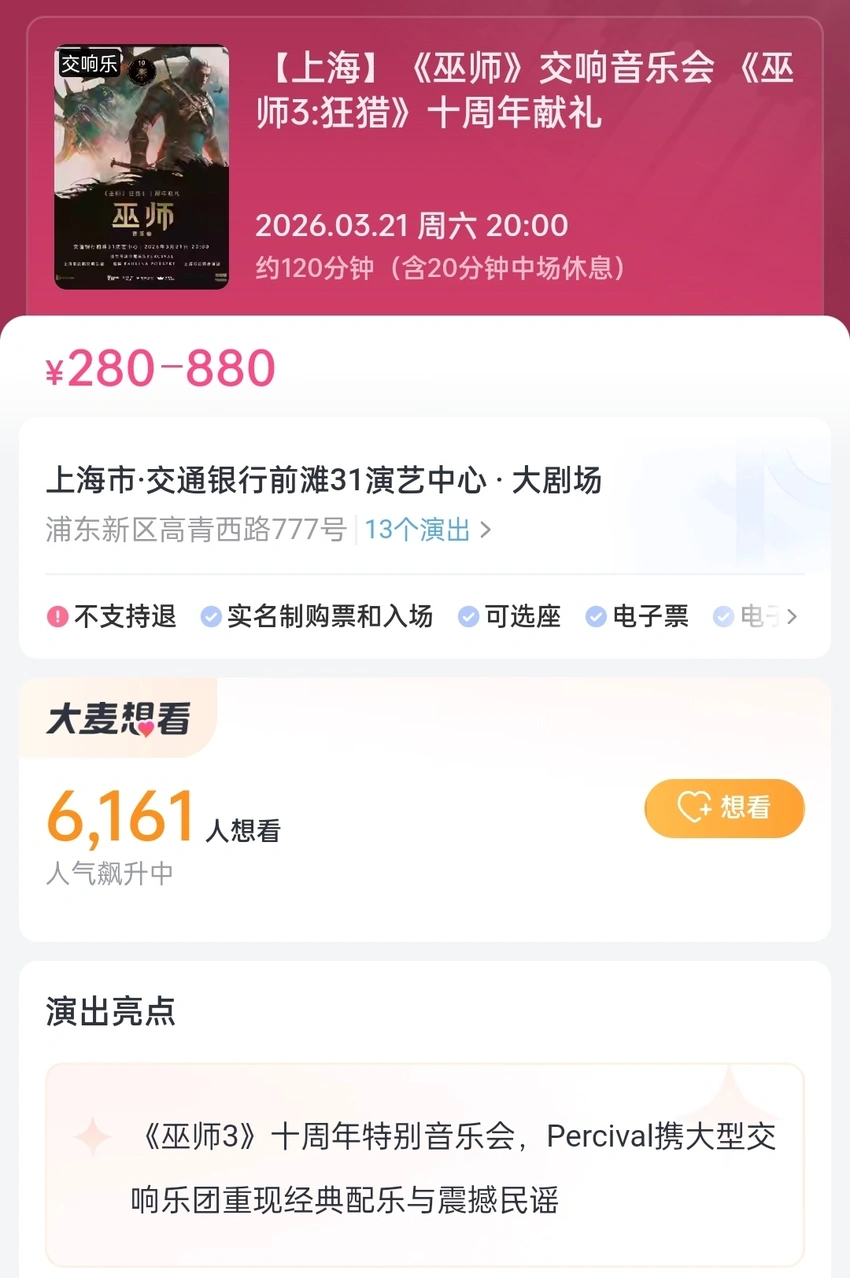Tap the 想看 button

click(x=724, y=807)
